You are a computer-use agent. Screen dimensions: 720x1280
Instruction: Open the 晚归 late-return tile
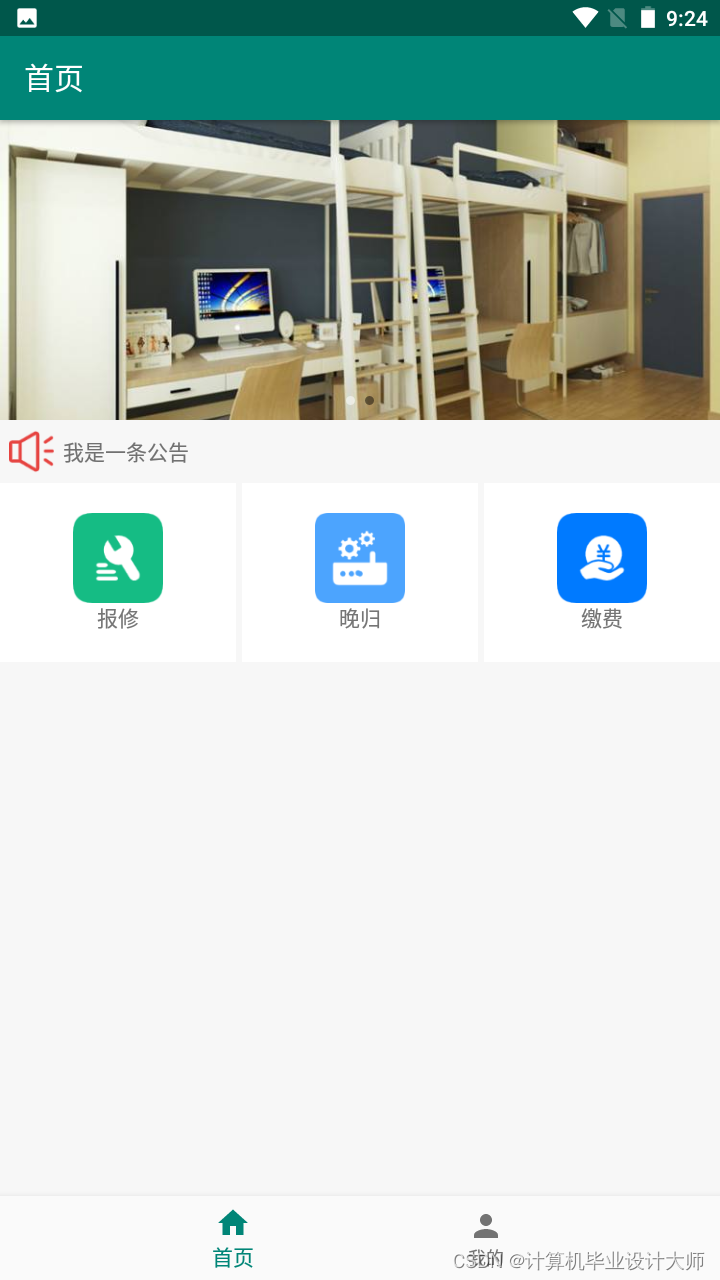click(x=360, y=571)
